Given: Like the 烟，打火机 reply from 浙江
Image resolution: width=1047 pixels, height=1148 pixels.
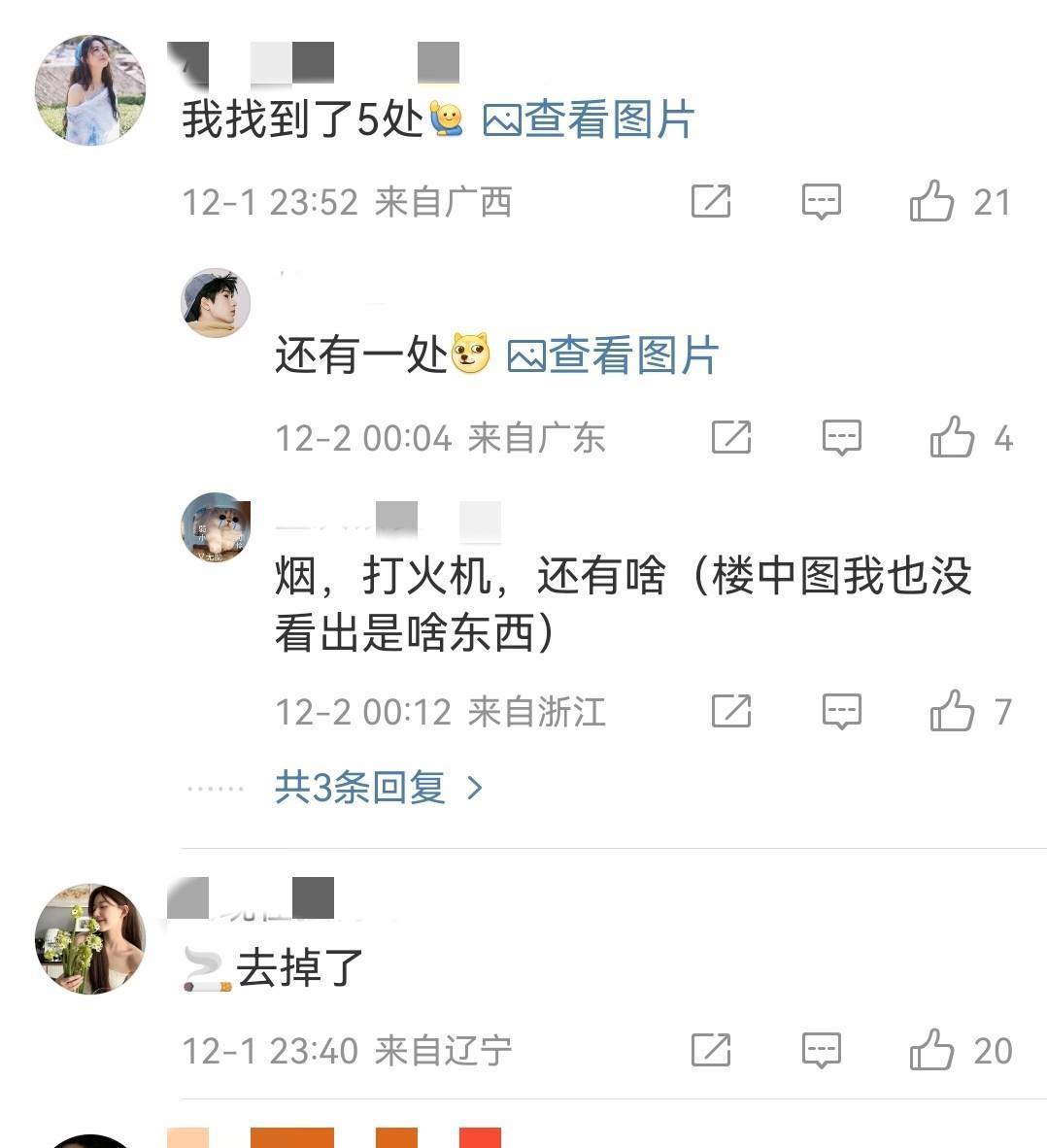Looking at the screenshot, I should (x=952, y=712).
